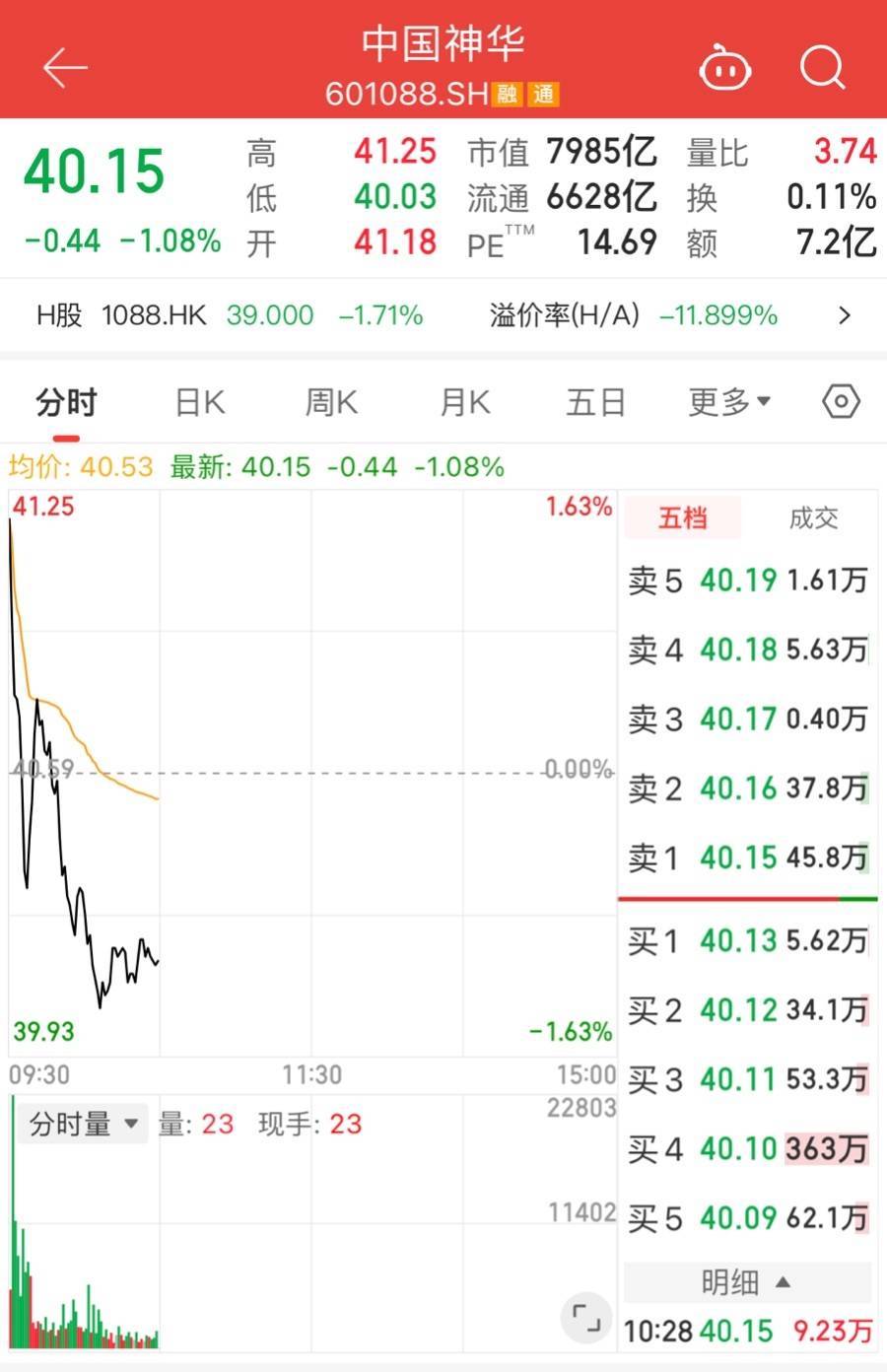Switch to the 日K chart tab
This screenshot has height=1372, width=887.
[x=200, y=402]
